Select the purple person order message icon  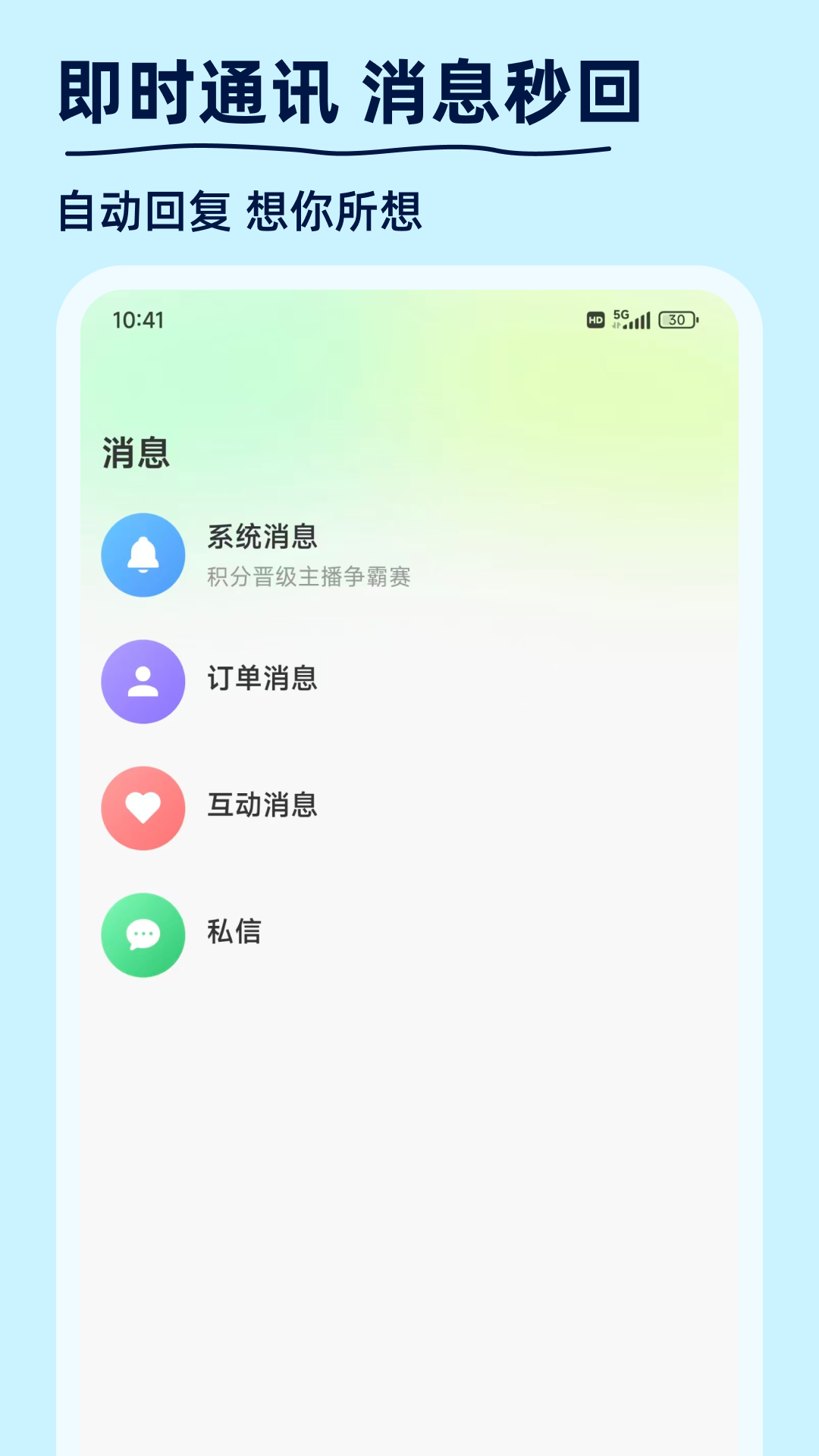coord(143,681)
